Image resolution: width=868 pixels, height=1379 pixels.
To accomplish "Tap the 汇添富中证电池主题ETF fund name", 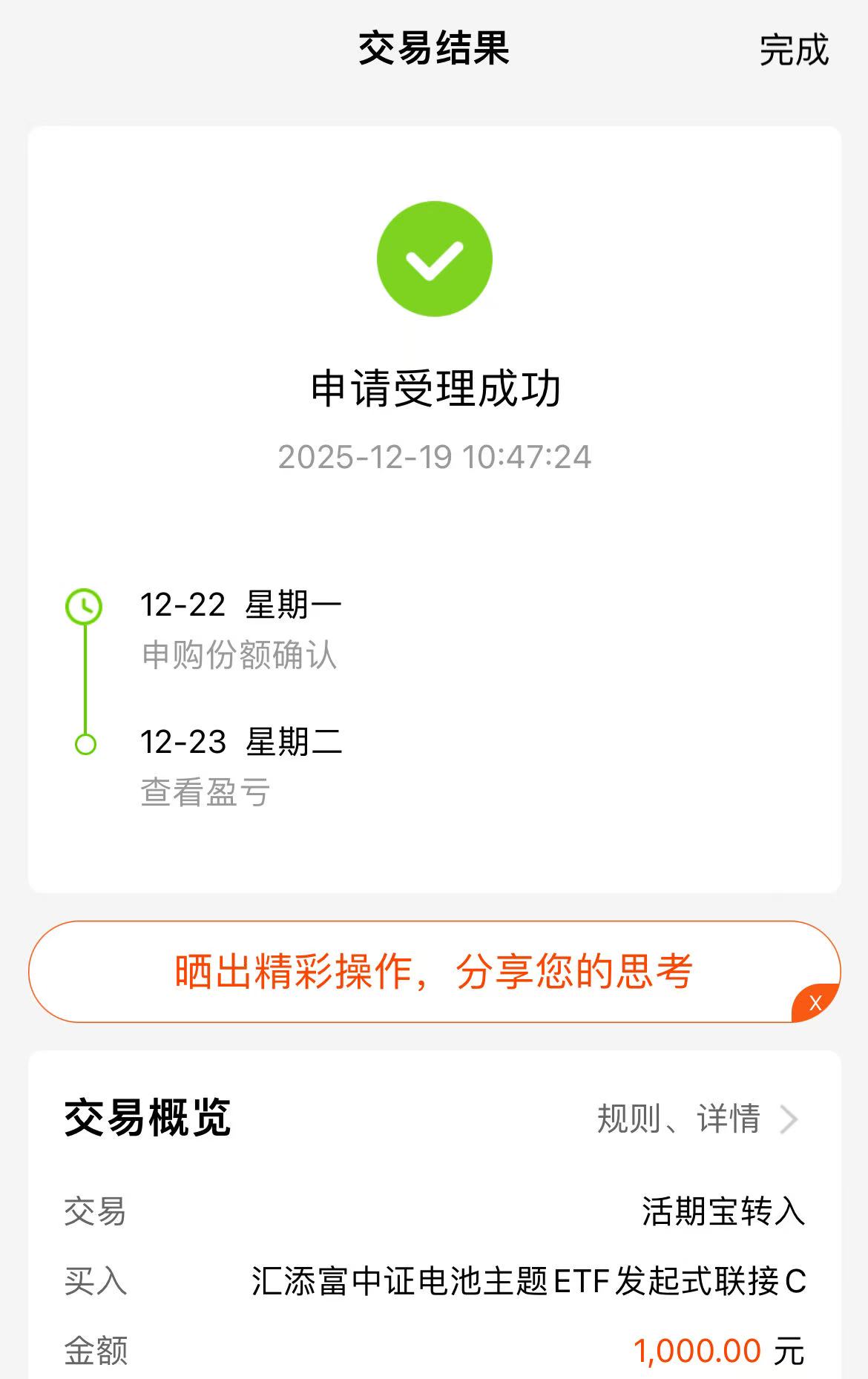I will point(527,1281).
